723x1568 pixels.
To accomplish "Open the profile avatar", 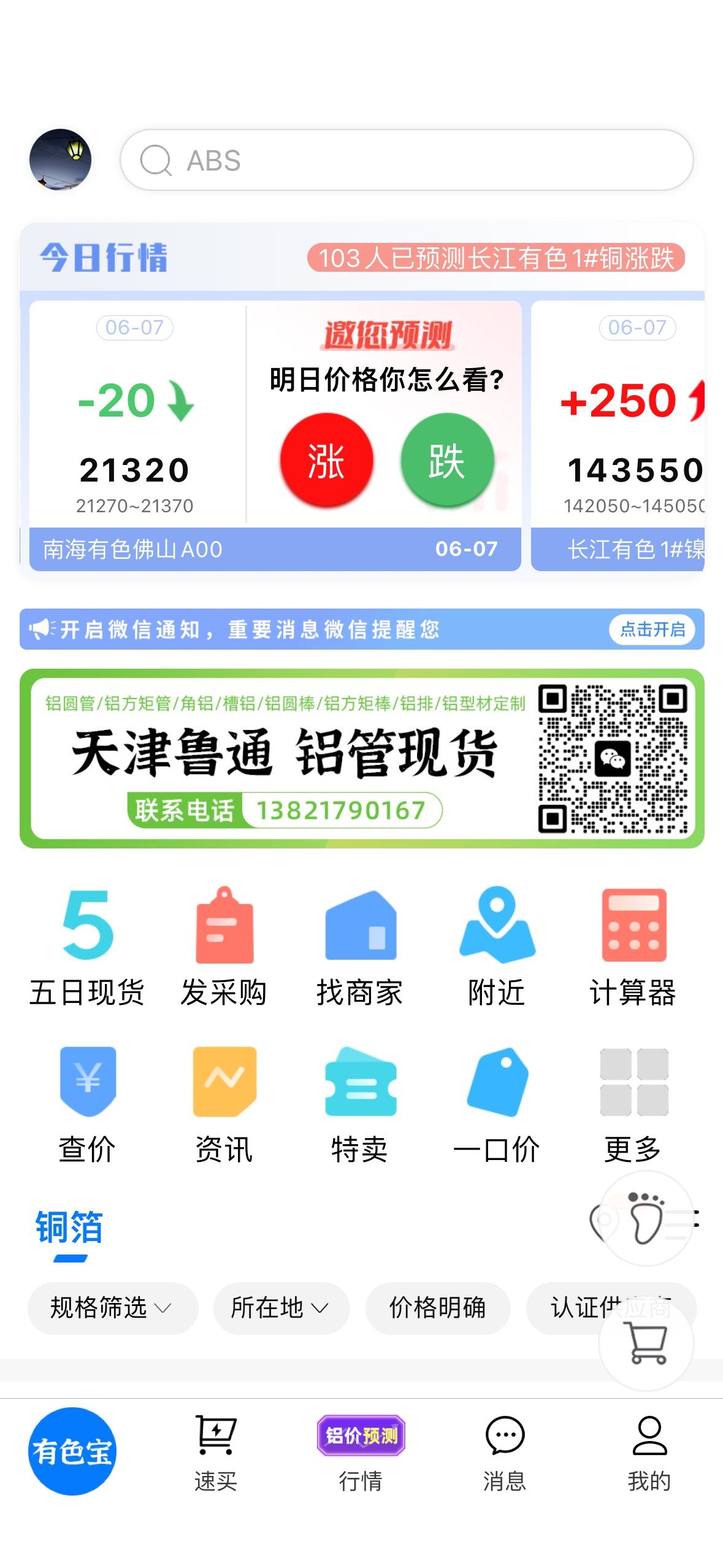I will [60, 159].
